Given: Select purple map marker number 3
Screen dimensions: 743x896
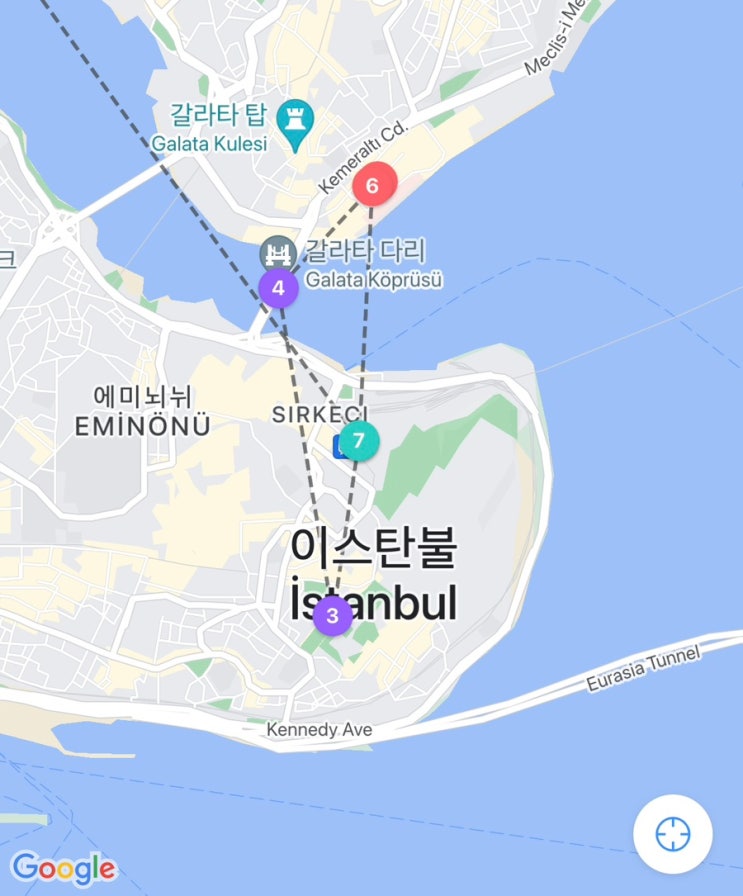Looking at the screenshot, I should 331,616.
